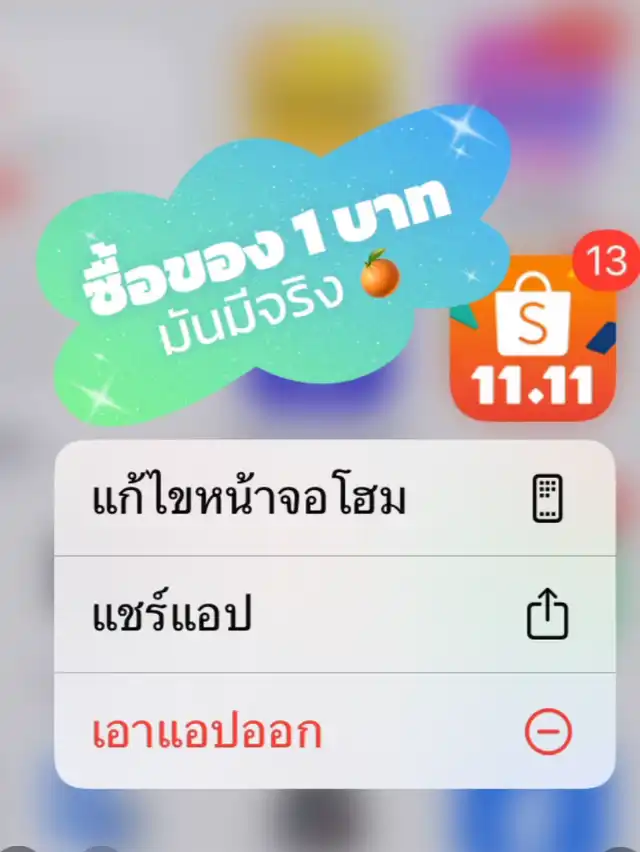The image size is (640, 852).
Task: Tap เอาแอปออก to remove the app
Action: point(335,731)
